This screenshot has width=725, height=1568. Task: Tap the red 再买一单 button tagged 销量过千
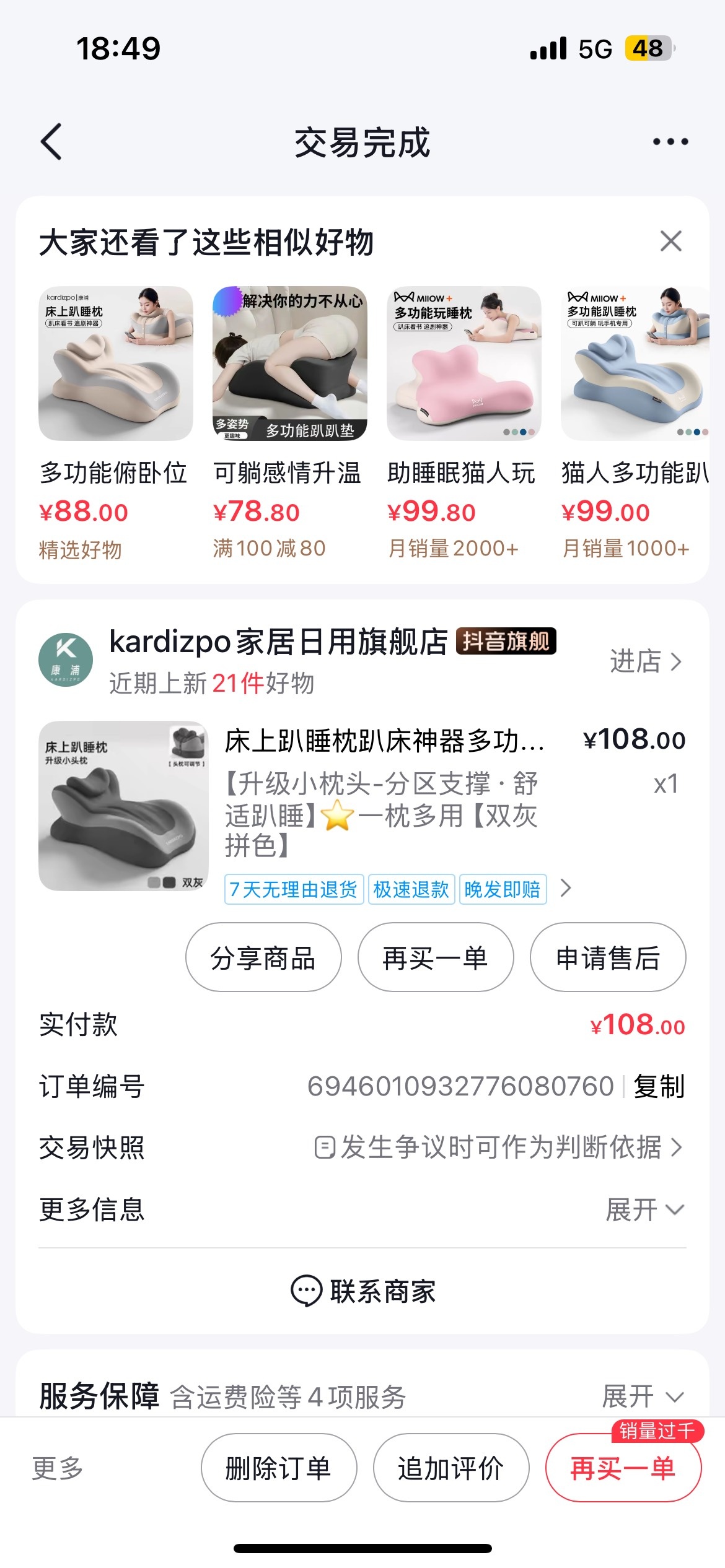point(623,1468)
